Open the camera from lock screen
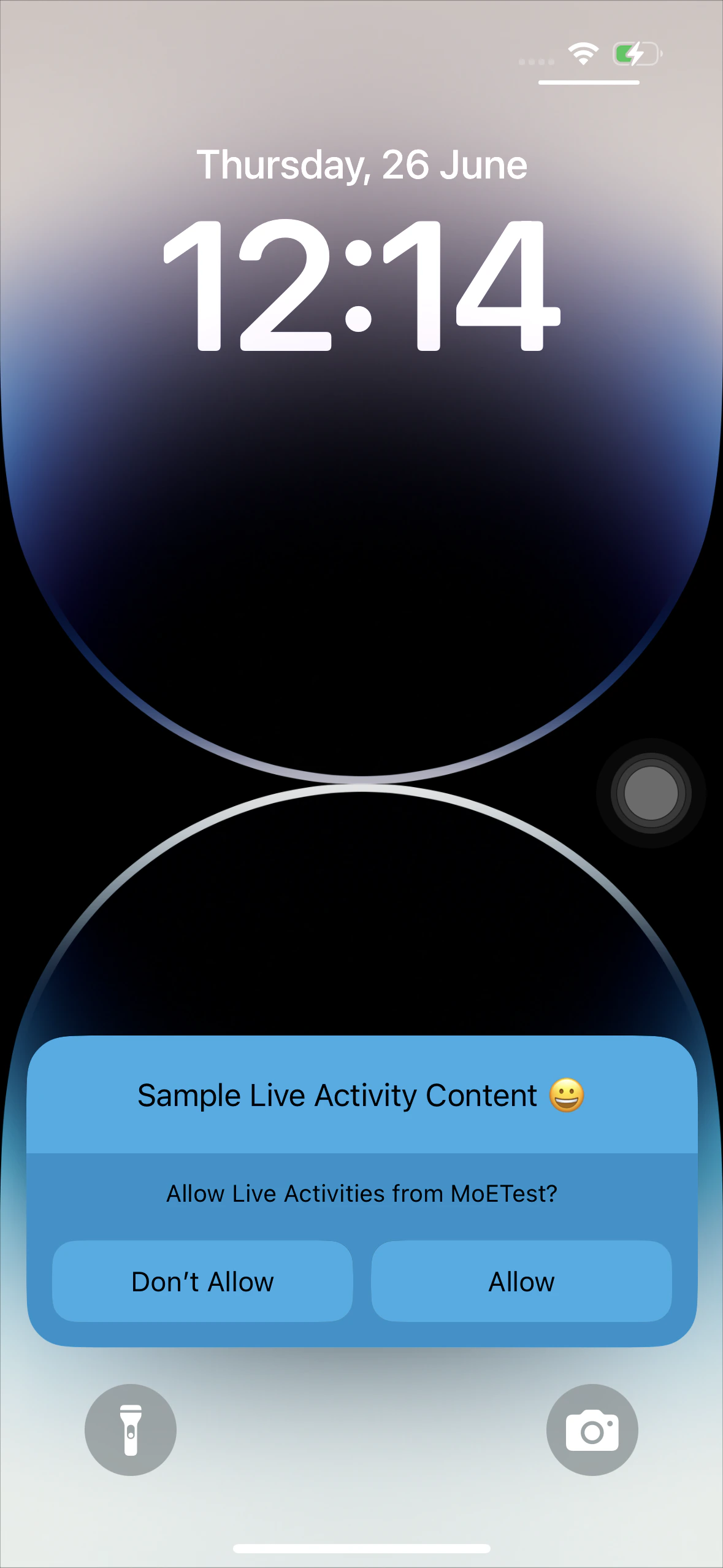Screen dimensions: 723x1568 point(592,1430)
